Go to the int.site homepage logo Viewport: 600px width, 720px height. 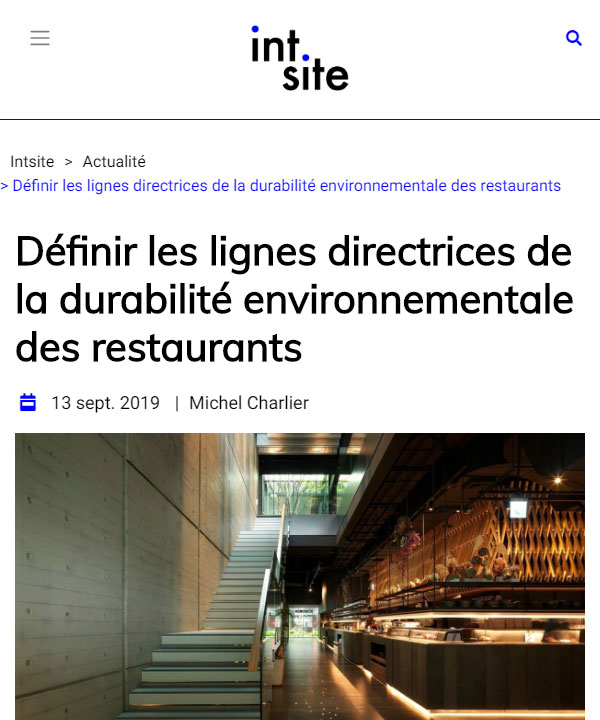[x=299, y=59]
